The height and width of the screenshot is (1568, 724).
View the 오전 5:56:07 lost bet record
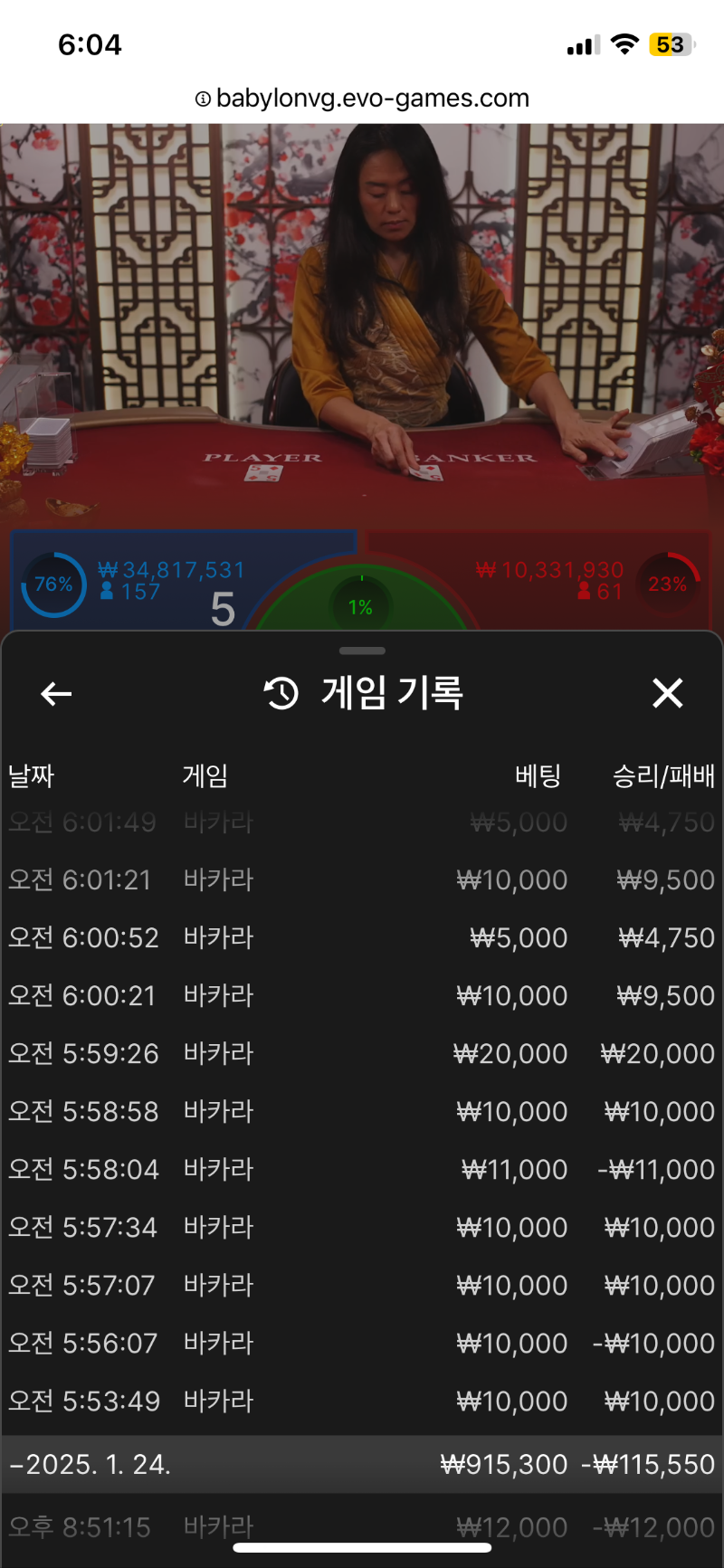[362, 1344]
